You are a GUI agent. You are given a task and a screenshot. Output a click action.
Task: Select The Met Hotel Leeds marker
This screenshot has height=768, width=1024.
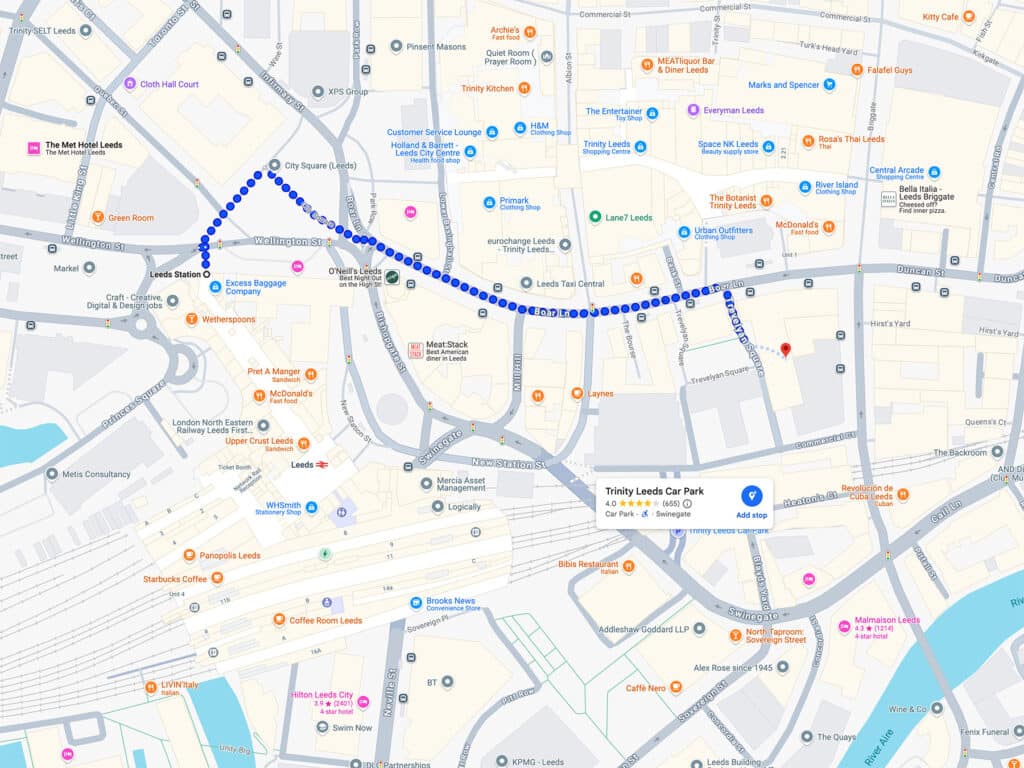[32, 148]
